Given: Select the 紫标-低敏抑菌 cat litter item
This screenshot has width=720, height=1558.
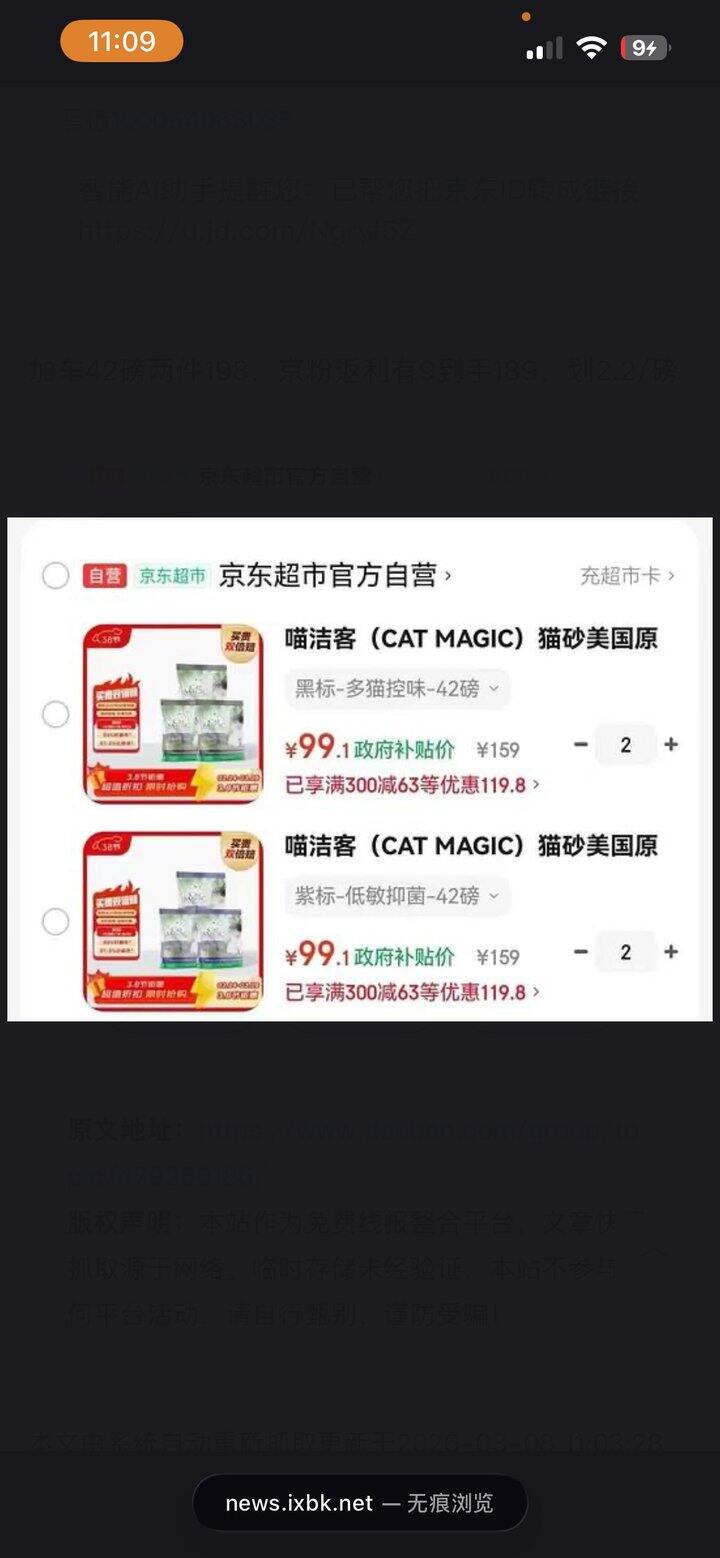Looking at the screenshot, I should coord(56,922).
